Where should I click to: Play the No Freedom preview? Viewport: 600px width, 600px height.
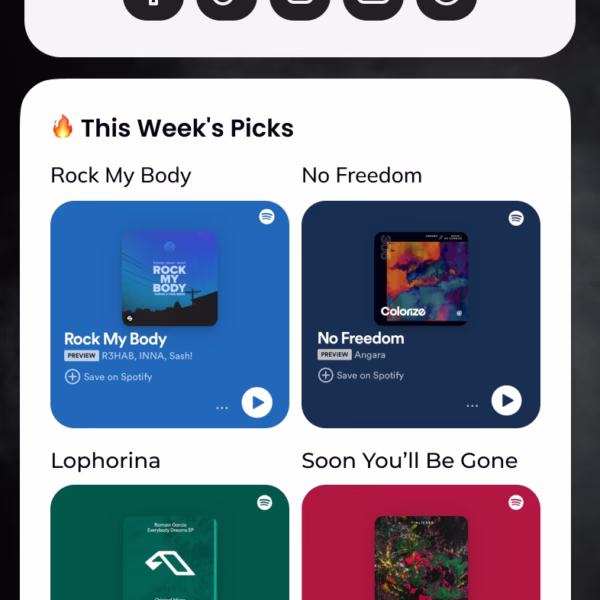pyautogui.click(x=507, y=401)
